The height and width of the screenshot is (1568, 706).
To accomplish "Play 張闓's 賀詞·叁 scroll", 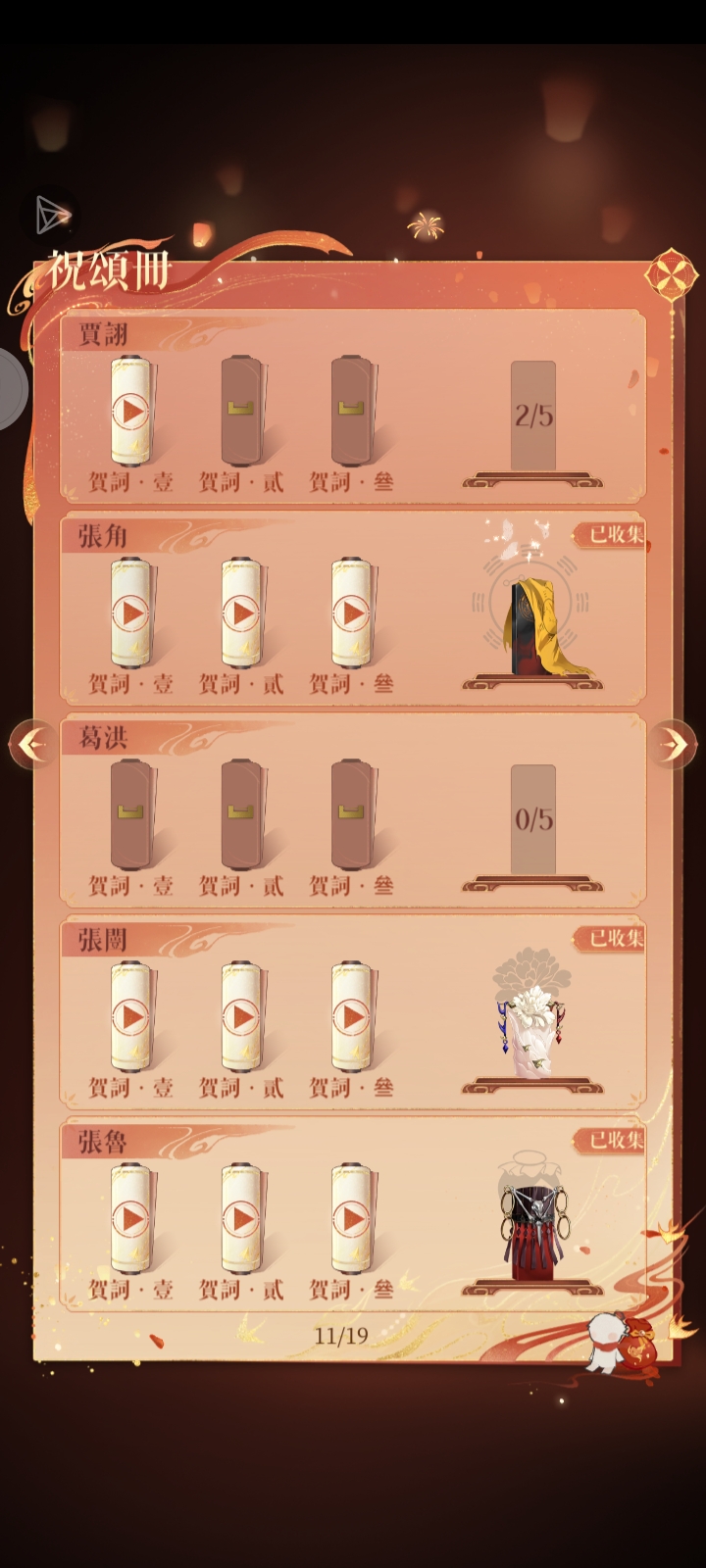I will pos(351,1017).
